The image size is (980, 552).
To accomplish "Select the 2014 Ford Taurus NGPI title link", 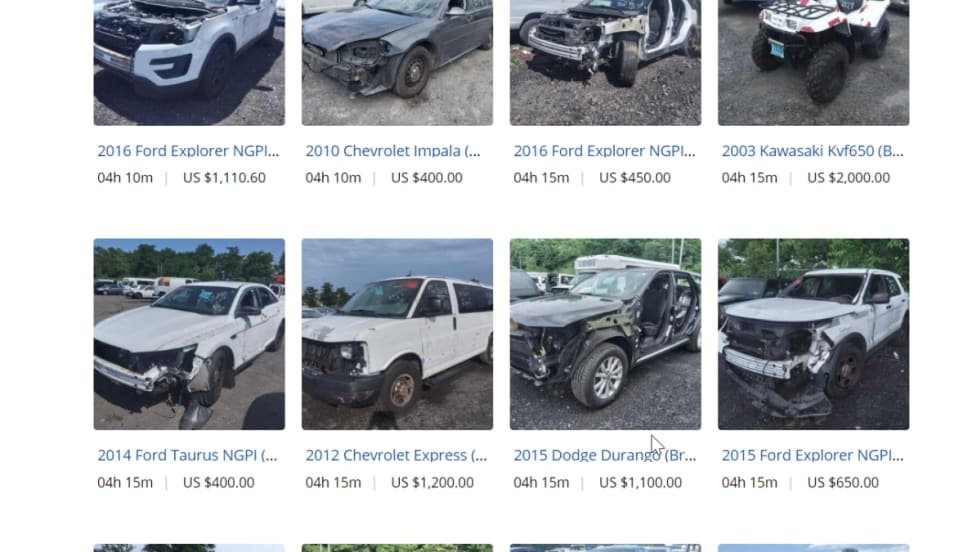I will pos(187,455).
